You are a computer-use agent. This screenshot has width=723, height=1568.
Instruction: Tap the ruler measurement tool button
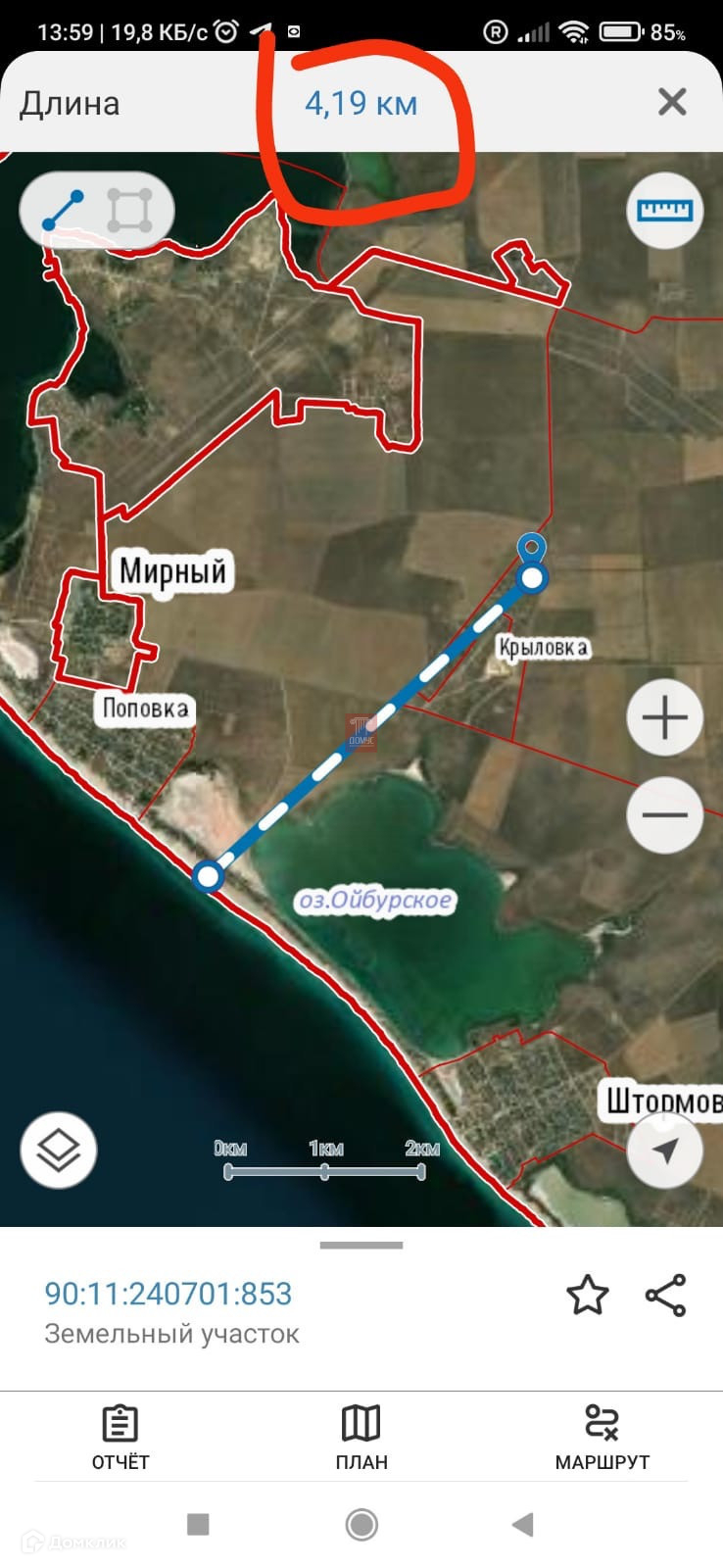[x=664, y=211]
